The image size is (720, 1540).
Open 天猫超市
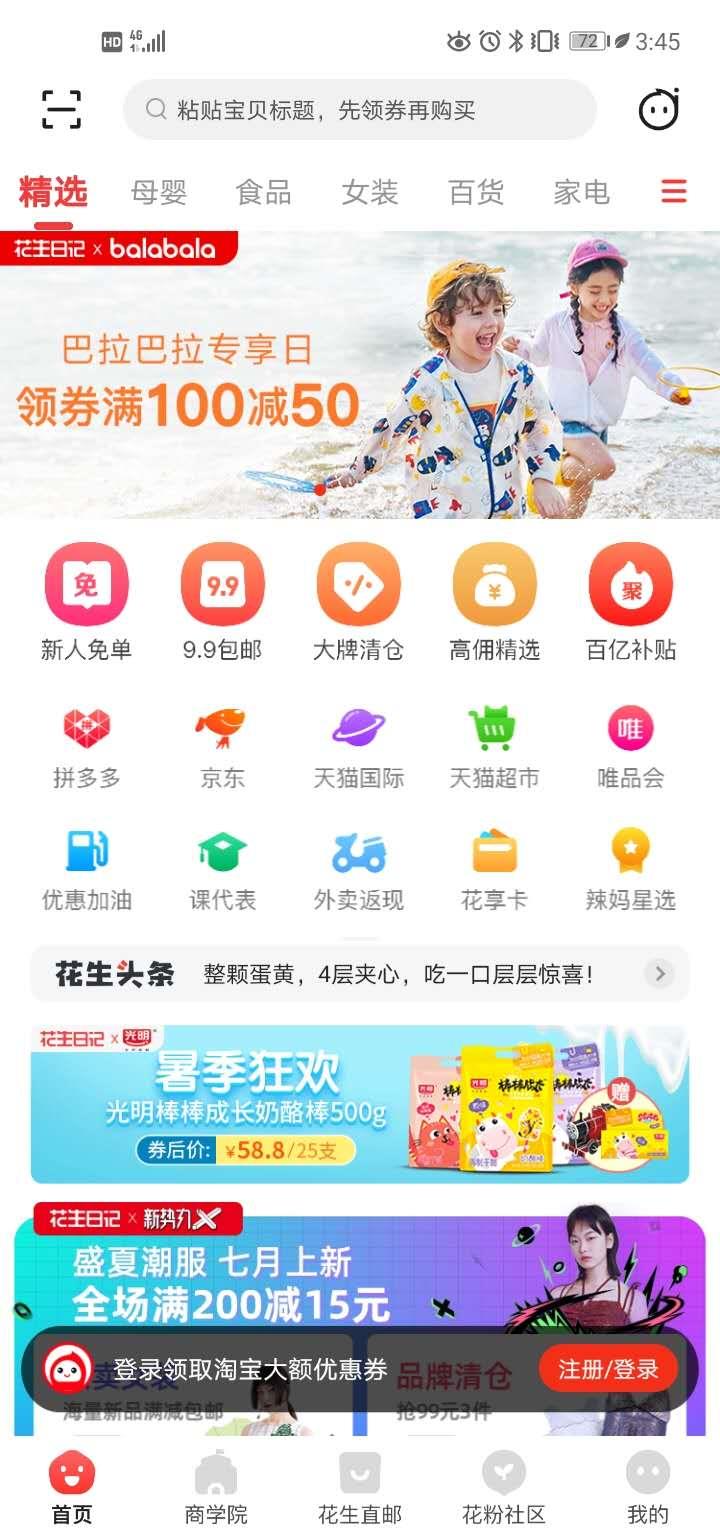[494, 747]
